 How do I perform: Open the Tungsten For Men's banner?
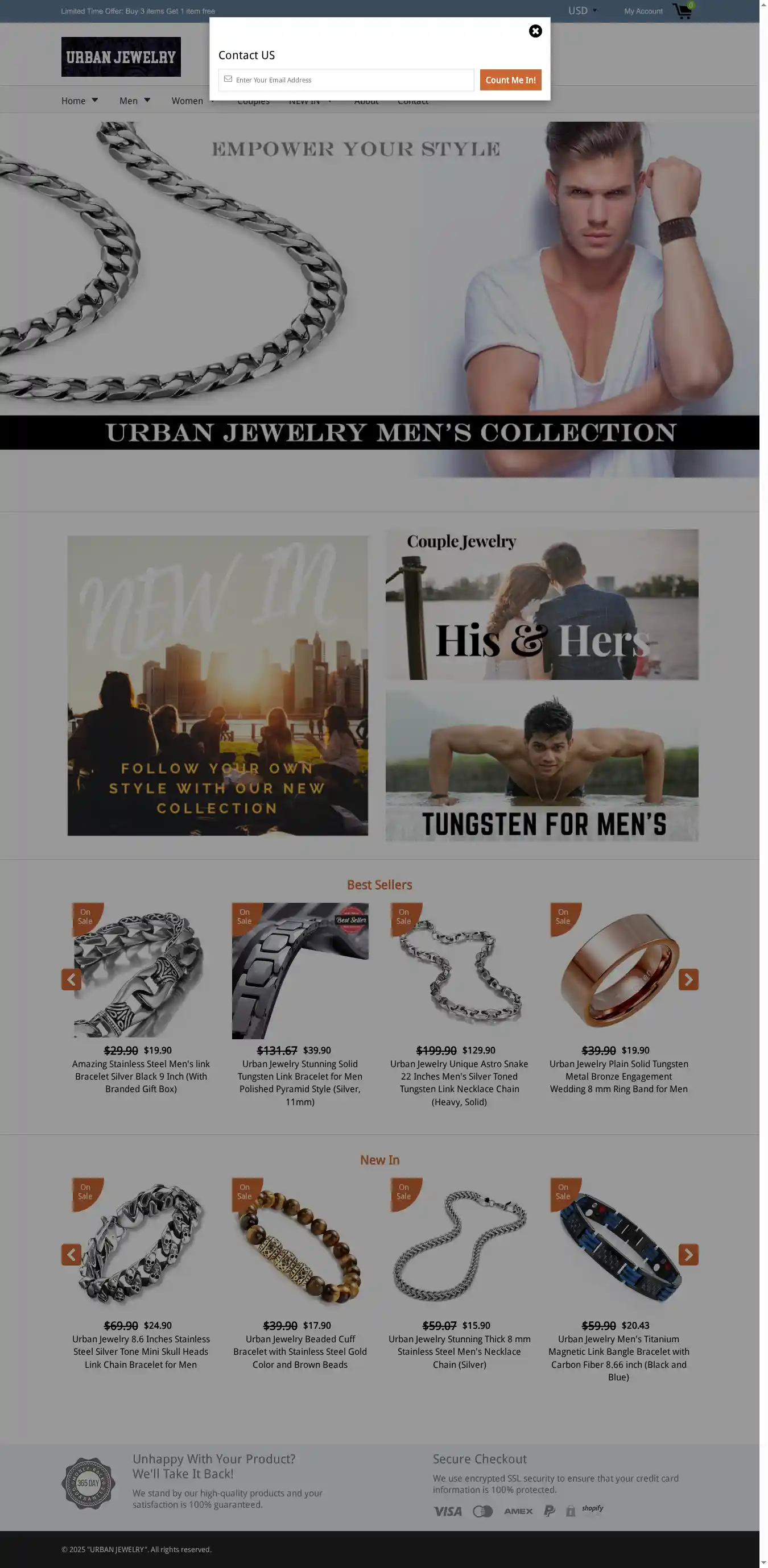[542, 766]
